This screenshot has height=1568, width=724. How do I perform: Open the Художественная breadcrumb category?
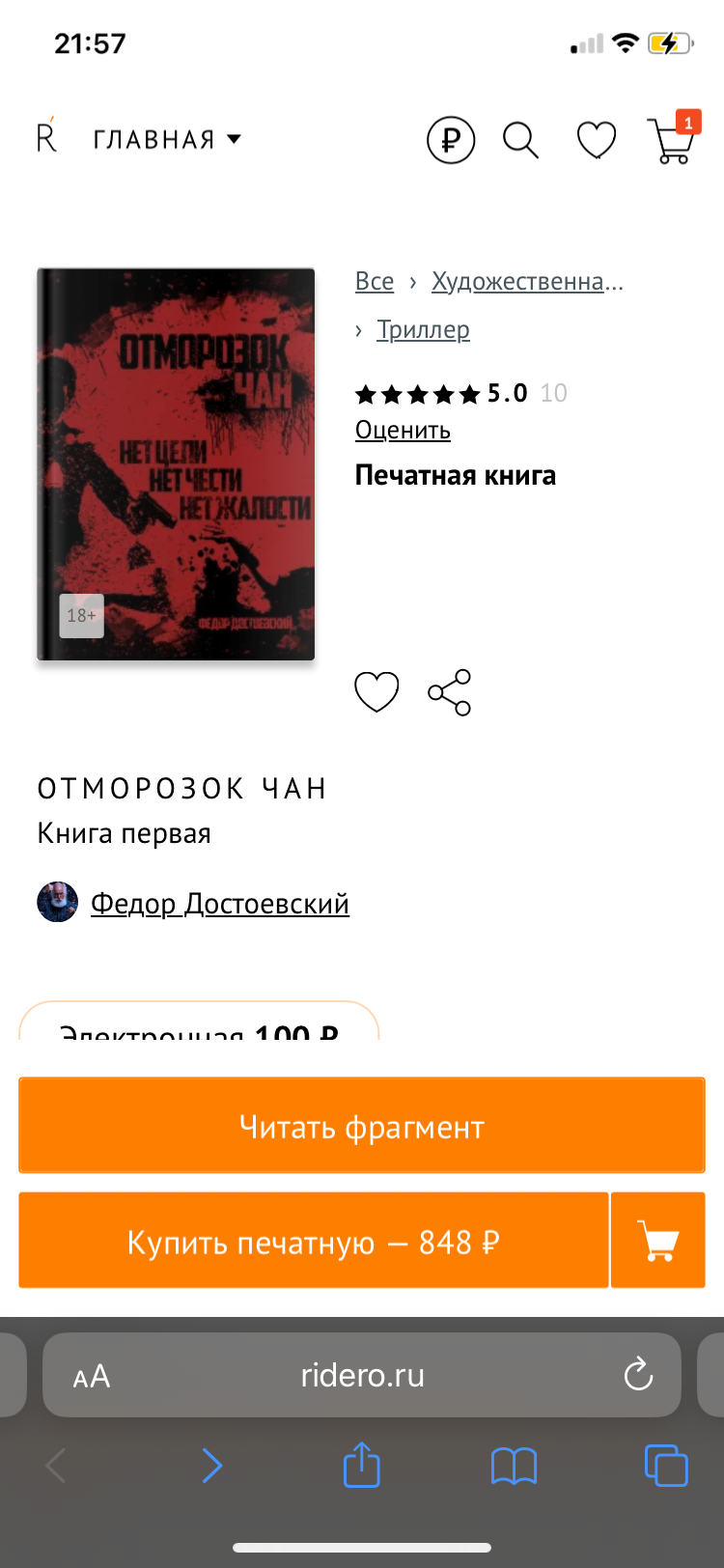click(528, 281)
